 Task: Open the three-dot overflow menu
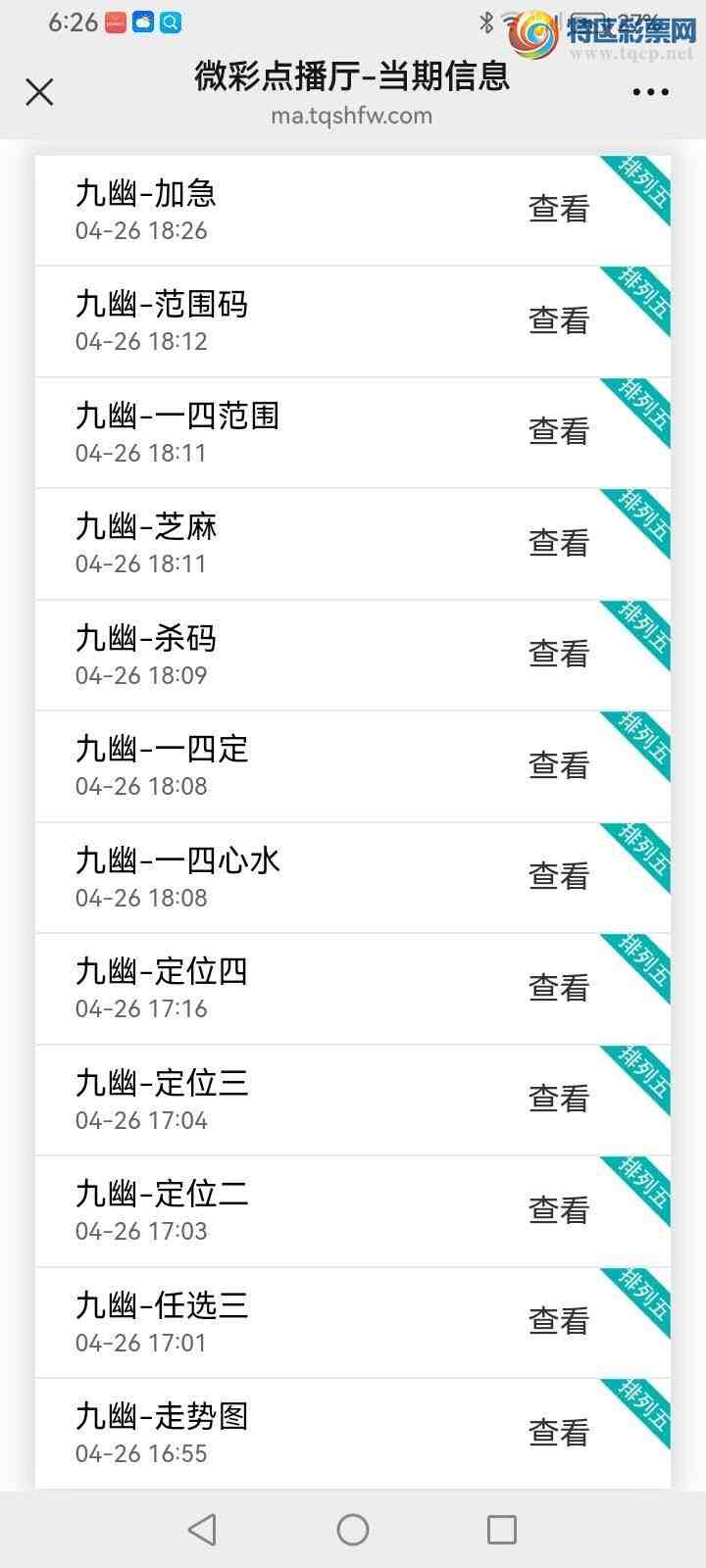(650, 92)
